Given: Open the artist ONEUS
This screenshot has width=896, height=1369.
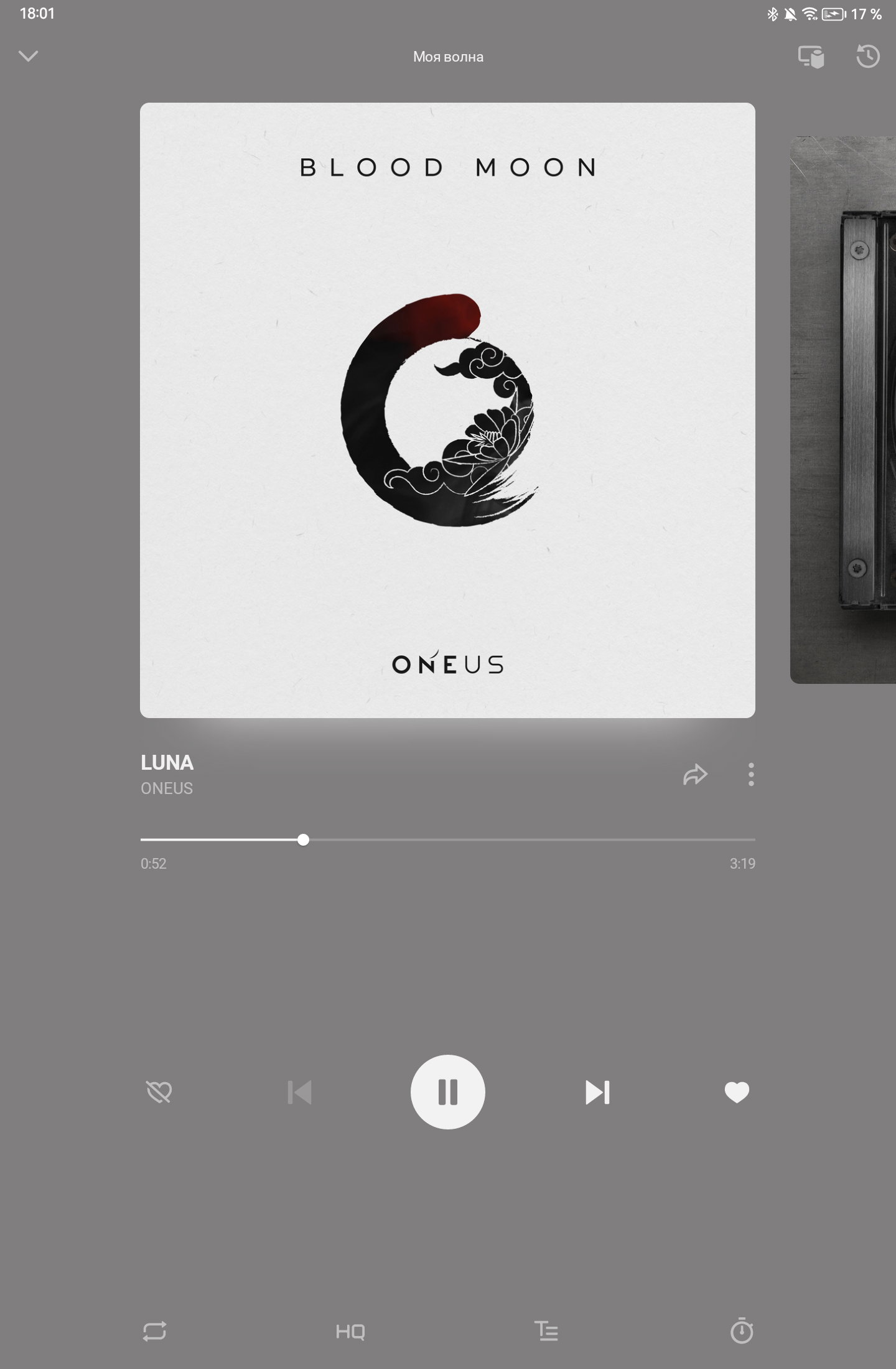Looking at the screenshot, I should [167, 788].
